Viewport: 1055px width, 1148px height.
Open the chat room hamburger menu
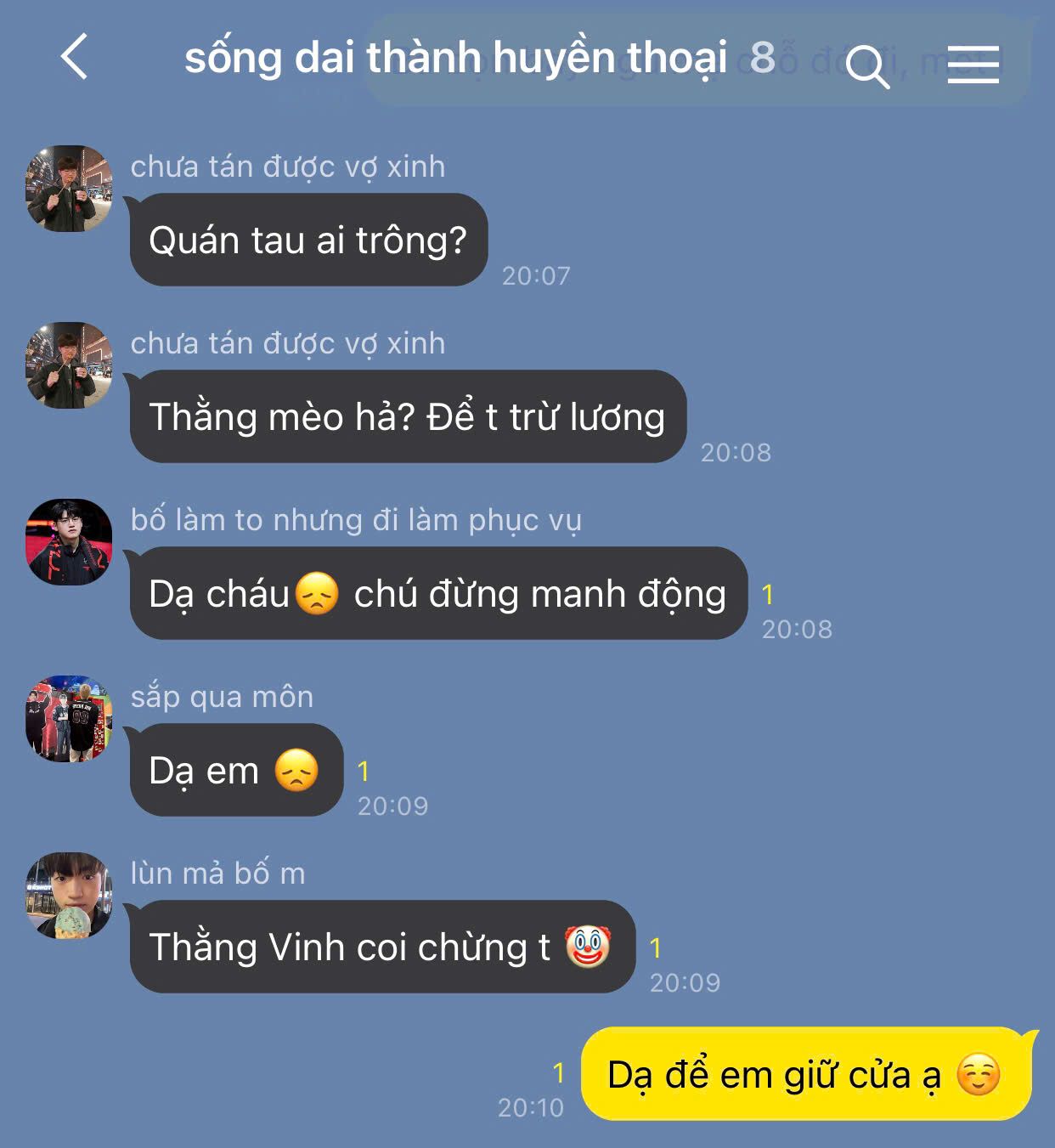pyautogui.click(x=973, y=65)
